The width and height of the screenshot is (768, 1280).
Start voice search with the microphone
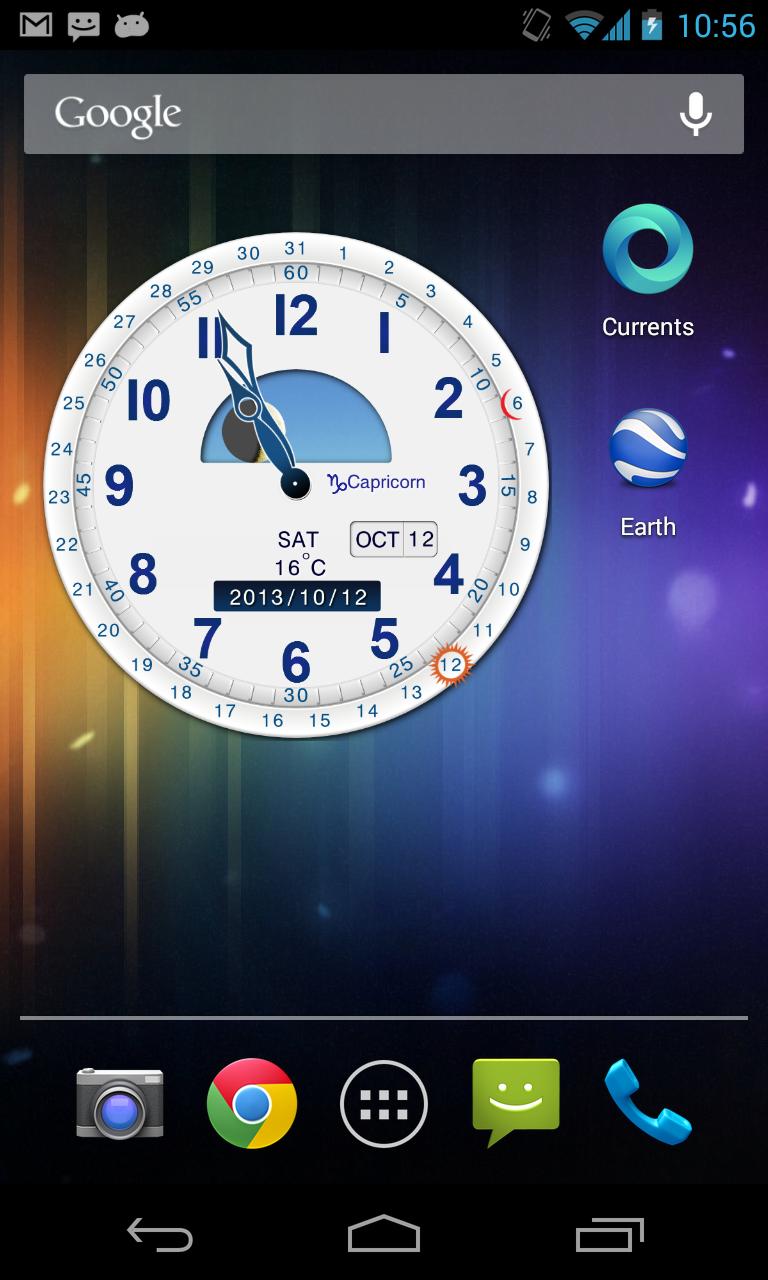click(695, 114)
